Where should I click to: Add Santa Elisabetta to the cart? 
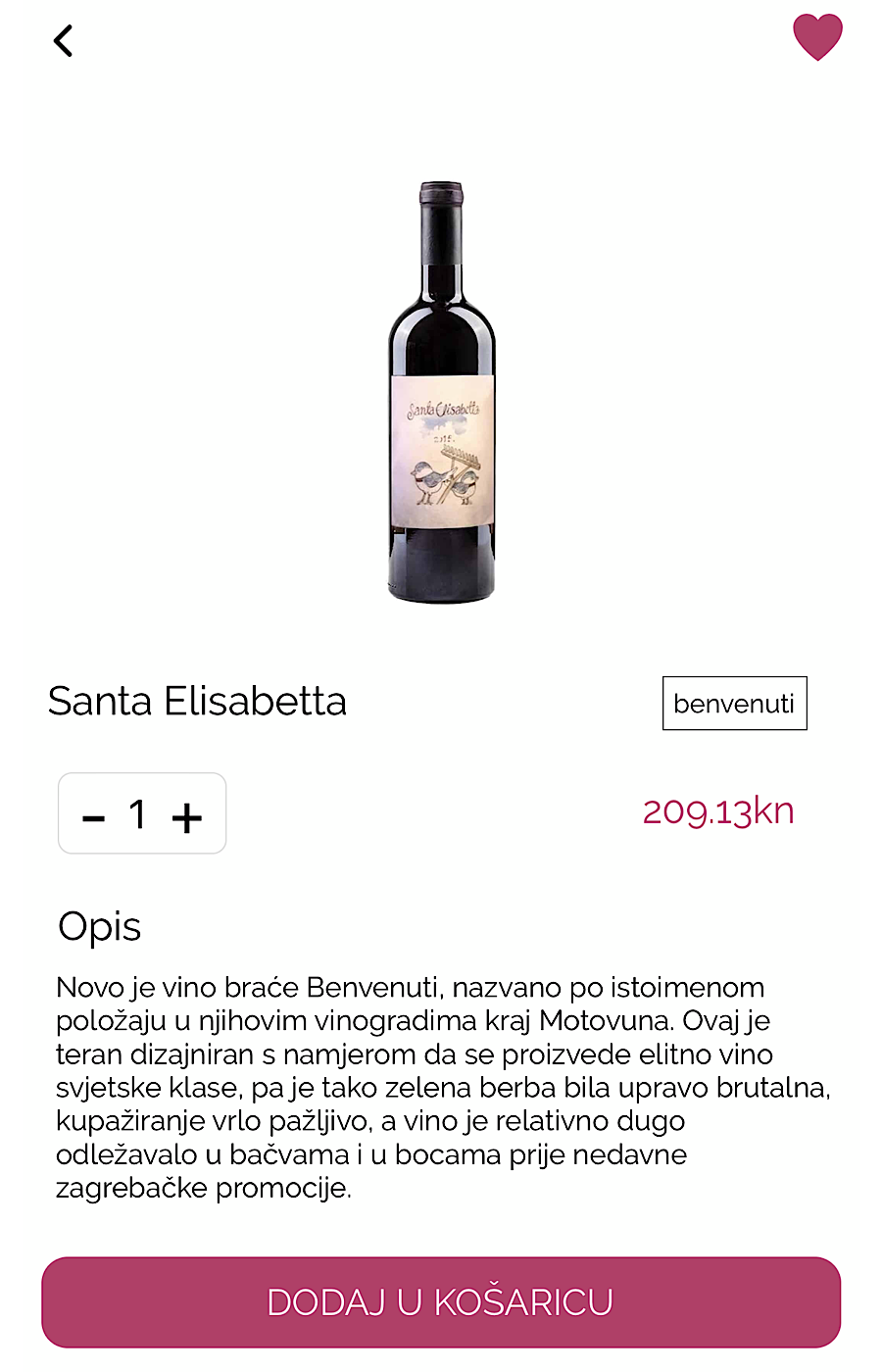pos(441,1301)
